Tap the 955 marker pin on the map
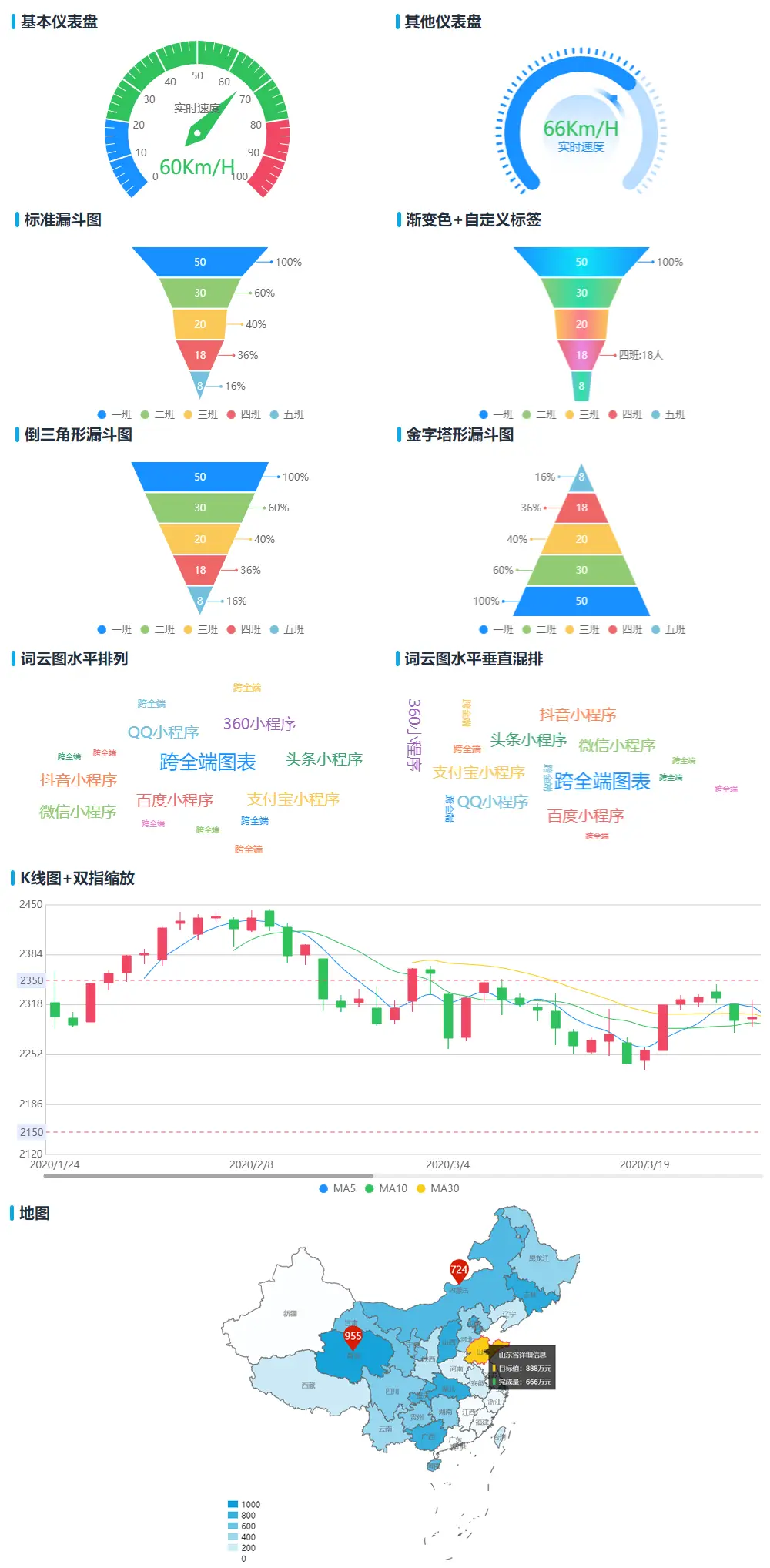Viewport: 770px width, 1568px height. coord(353,1337)
